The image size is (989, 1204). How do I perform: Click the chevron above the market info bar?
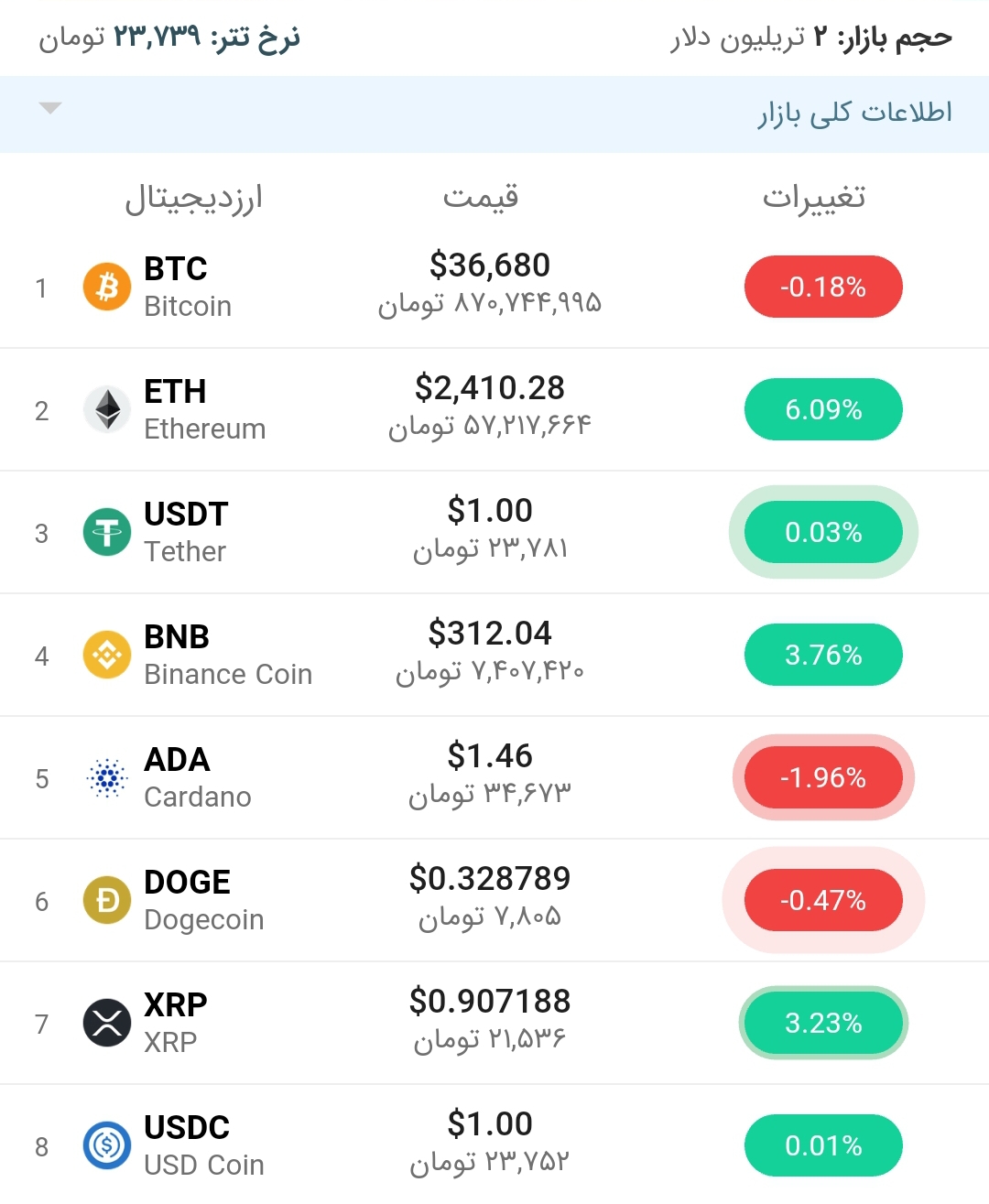click(x=49, y=108)
